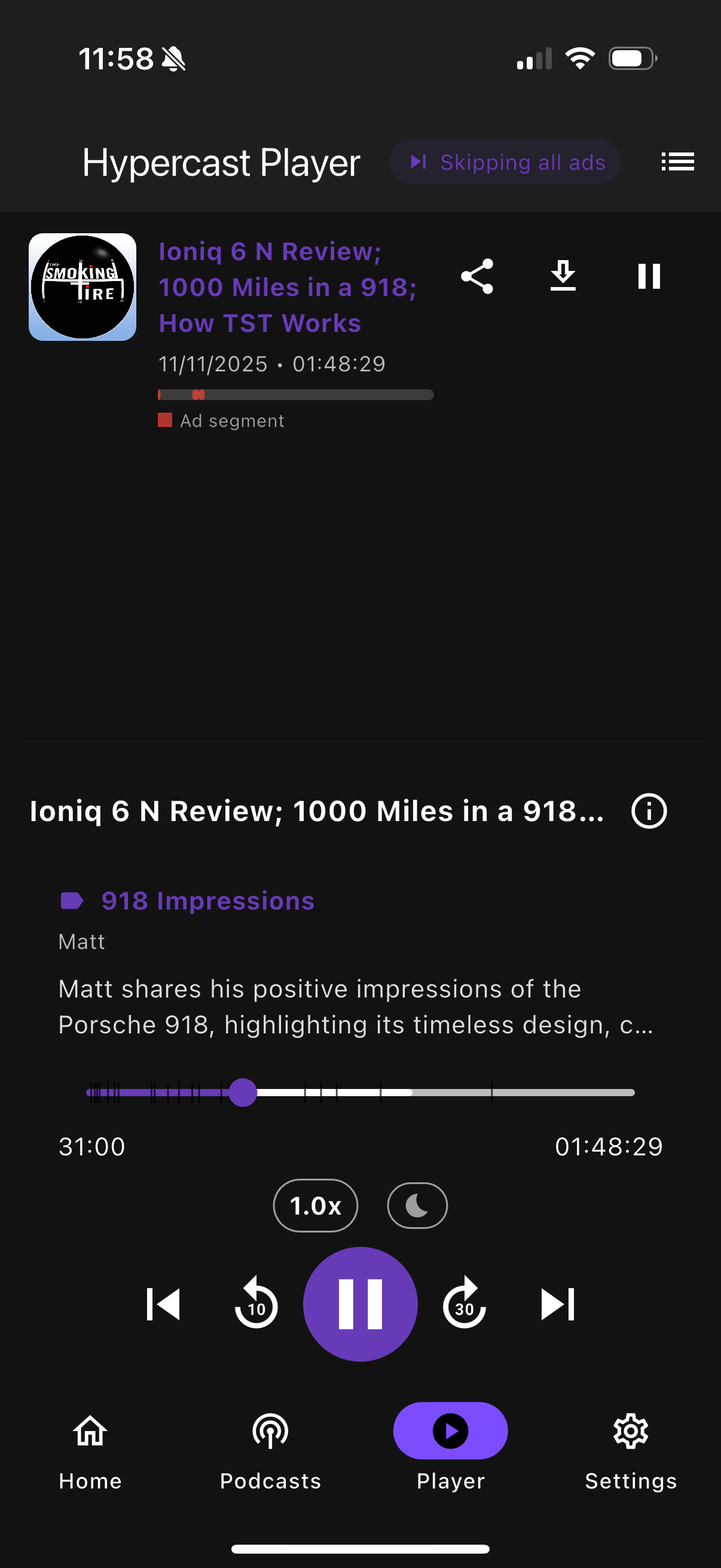Open the 918 Impressions chapter
Screen dimensions: 721x1568
[207, 901]
